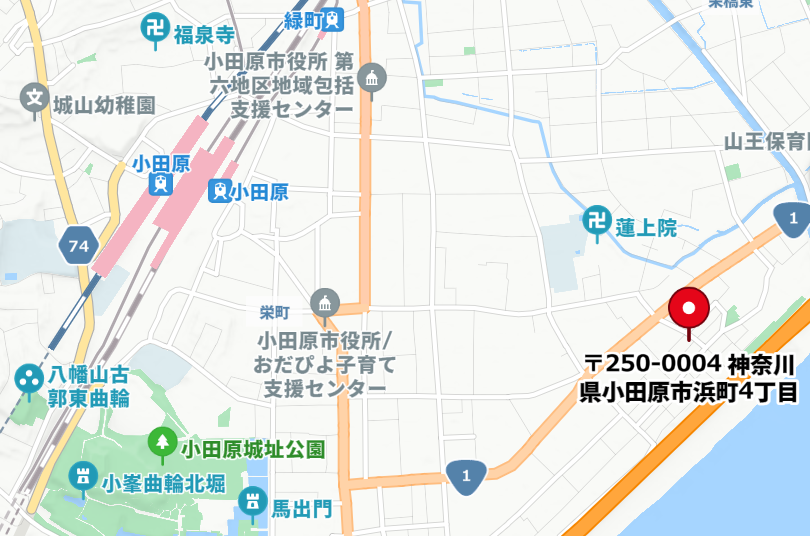Select 八幡山古郭東曲輪 landmark marker
The image size is (810, 536).
(27, 379)
